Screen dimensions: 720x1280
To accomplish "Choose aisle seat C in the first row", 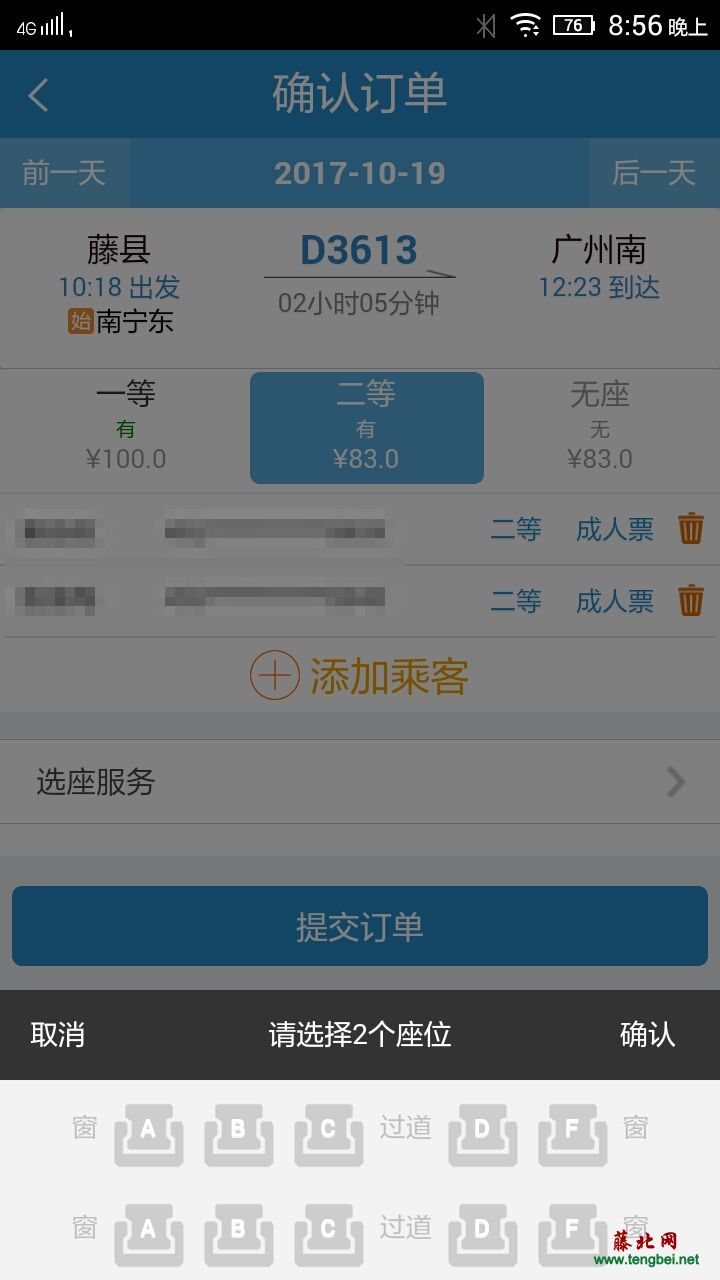I will tap(328, 1133).
